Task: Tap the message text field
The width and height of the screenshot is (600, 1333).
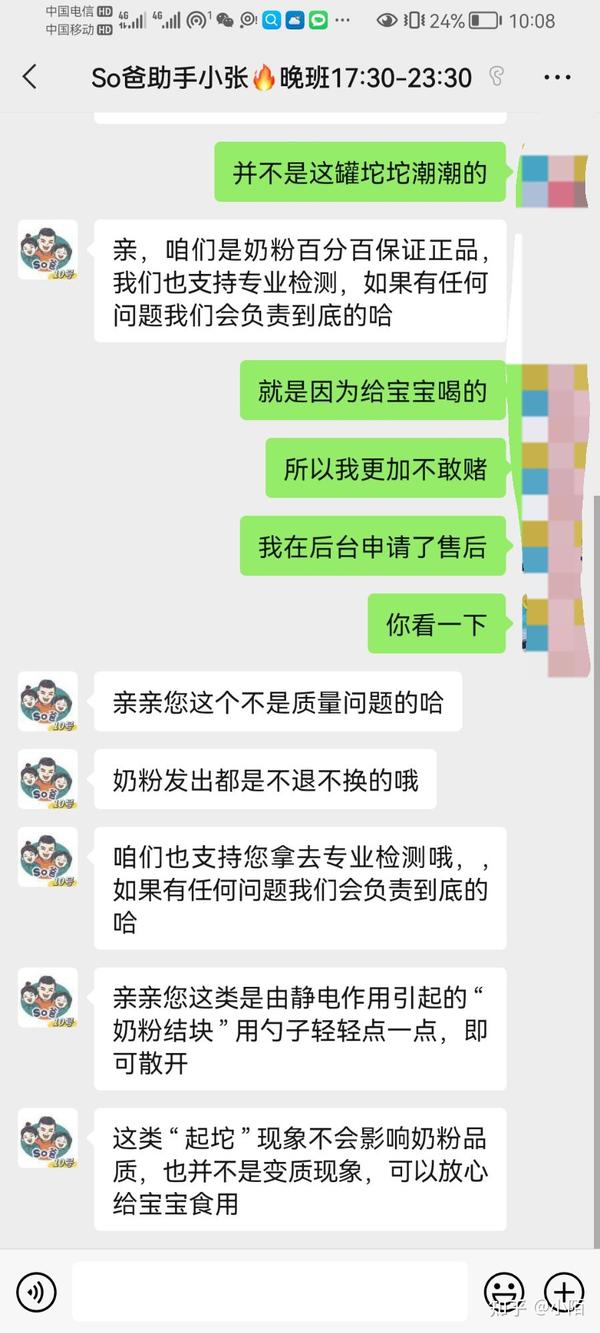Action: 270,1292
